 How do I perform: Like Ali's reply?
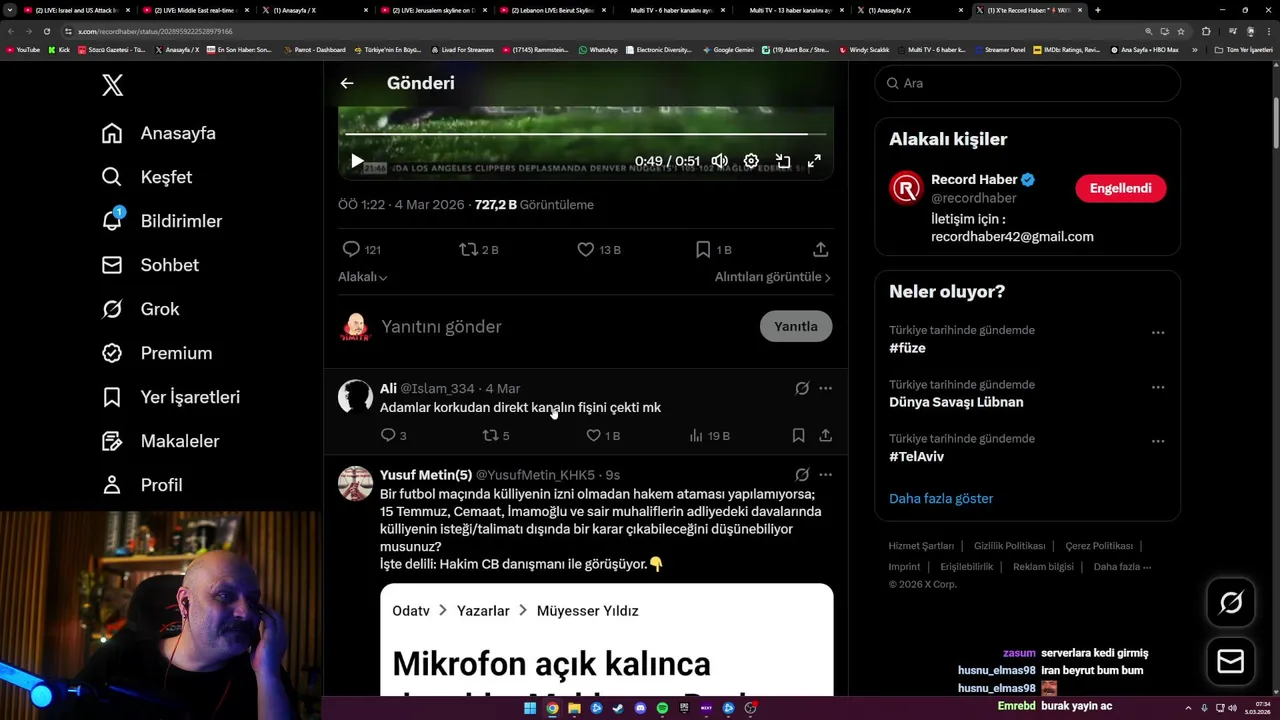point(593,435)
